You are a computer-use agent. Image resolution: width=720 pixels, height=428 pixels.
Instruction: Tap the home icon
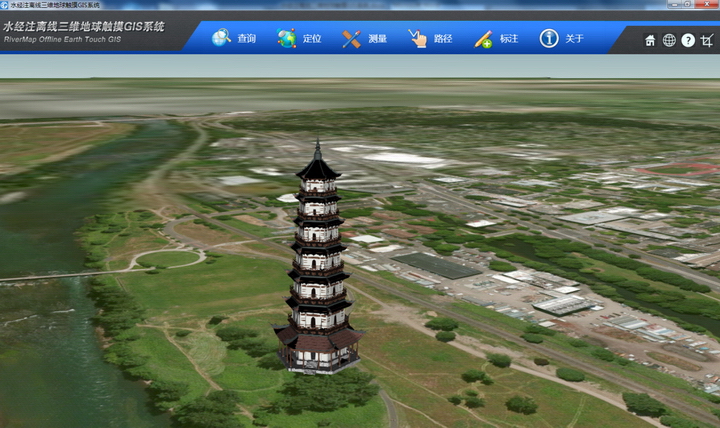click(x=650, y=40)
